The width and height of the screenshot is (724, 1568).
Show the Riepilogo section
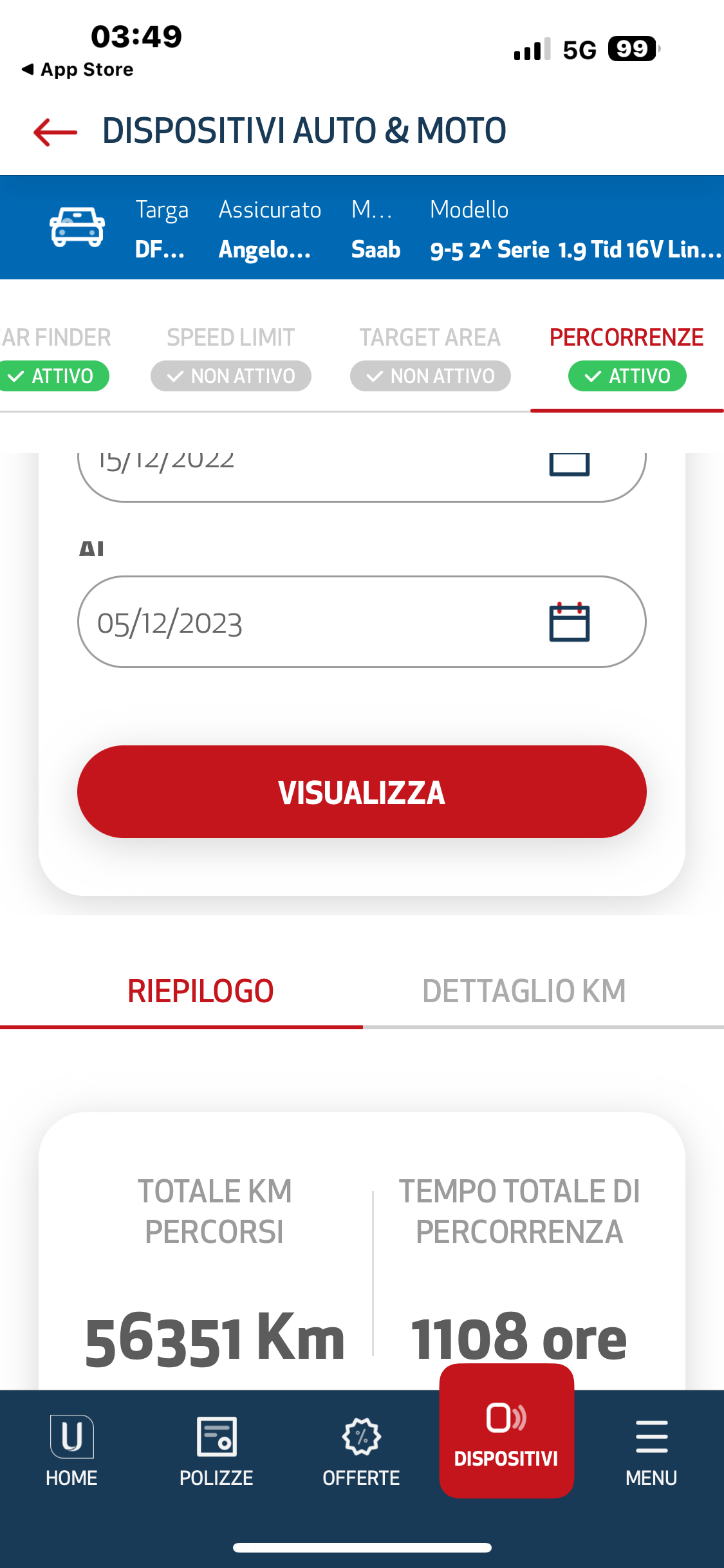click(200, 991)
